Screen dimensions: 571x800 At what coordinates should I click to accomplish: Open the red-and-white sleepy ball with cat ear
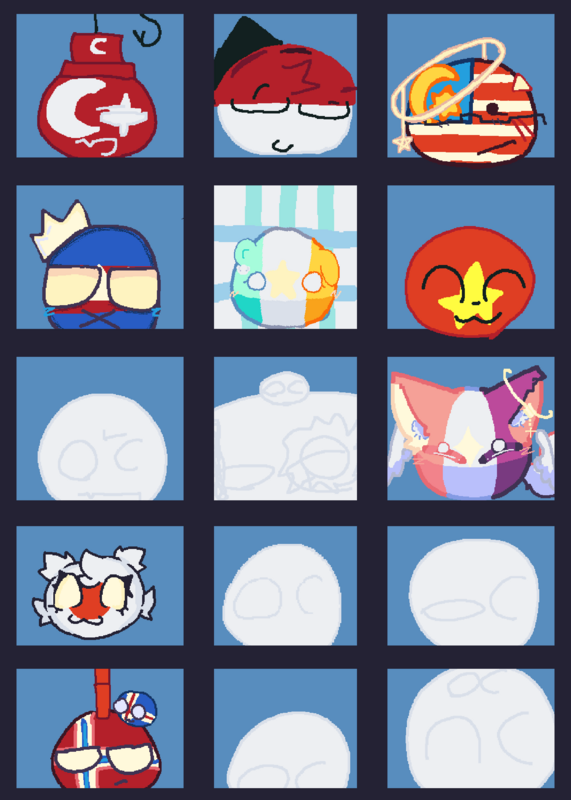(285, 86)
